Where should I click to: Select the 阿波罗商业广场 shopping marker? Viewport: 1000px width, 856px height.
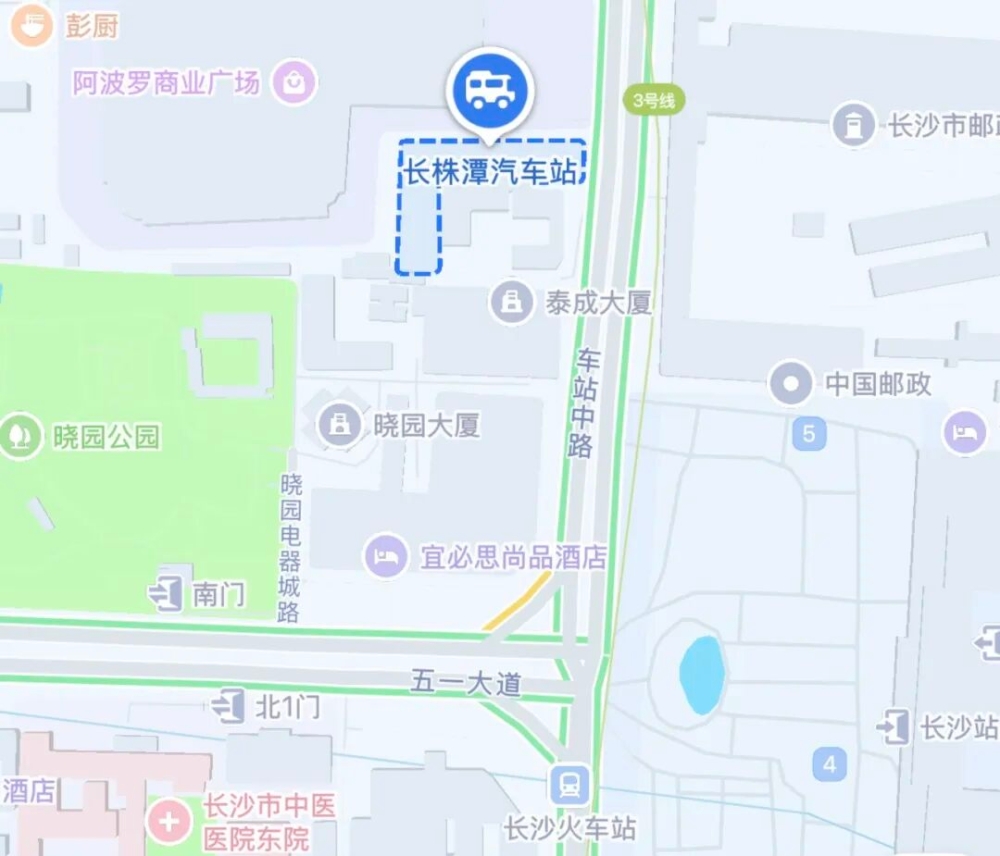[x=297, y=81]
